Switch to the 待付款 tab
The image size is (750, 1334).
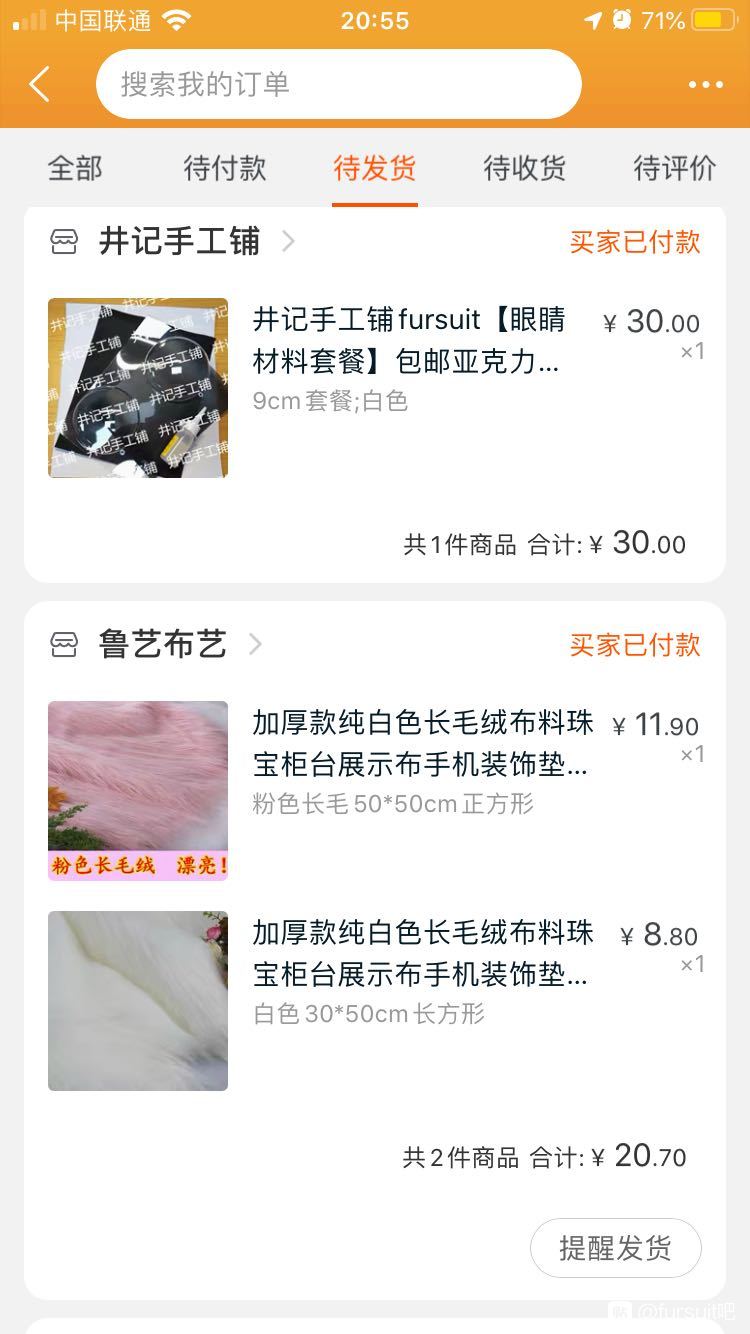[x=225, y=168]
